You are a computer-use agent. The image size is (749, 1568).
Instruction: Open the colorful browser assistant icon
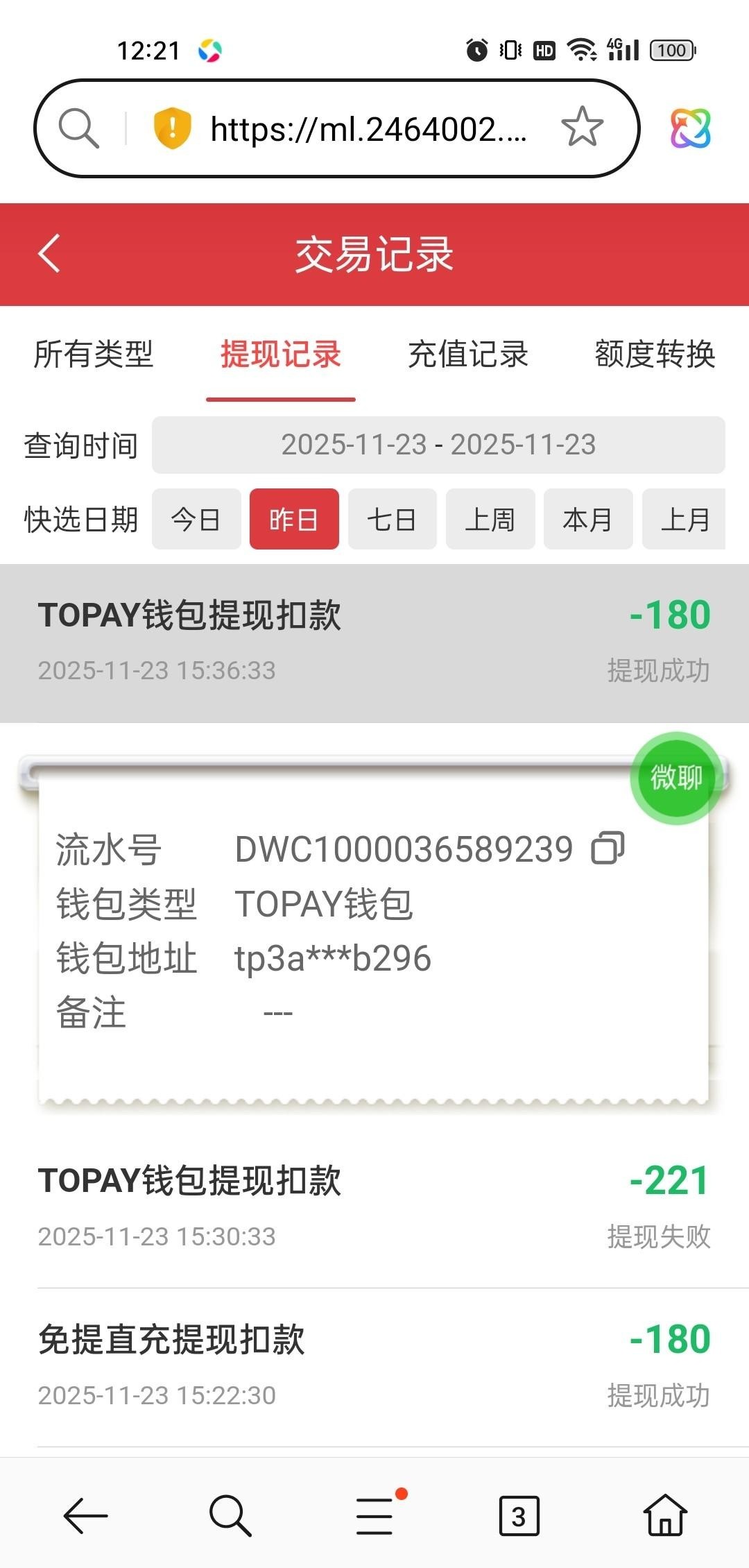pos(690,128)
